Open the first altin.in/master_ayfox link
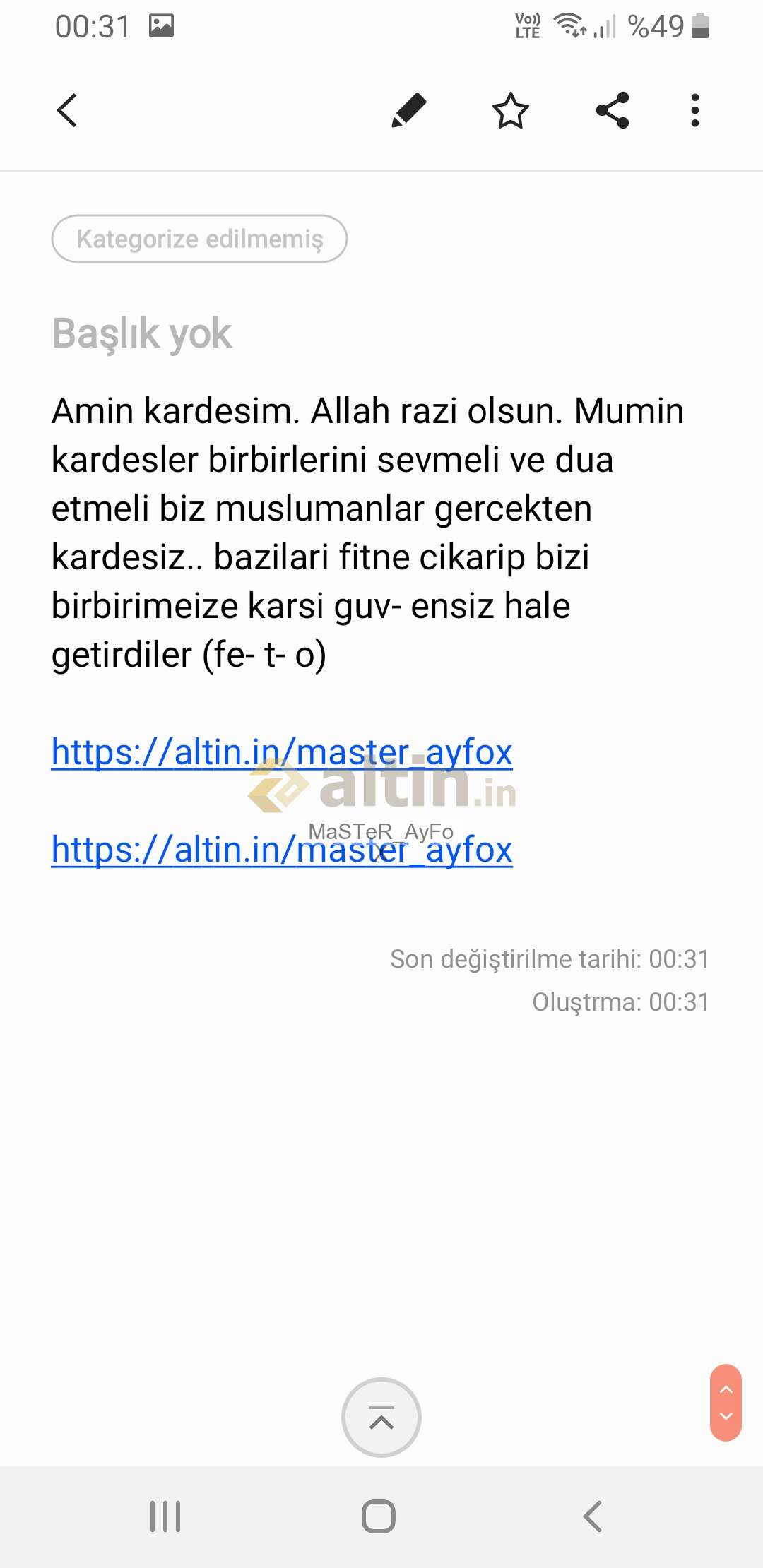 [282, 752]
